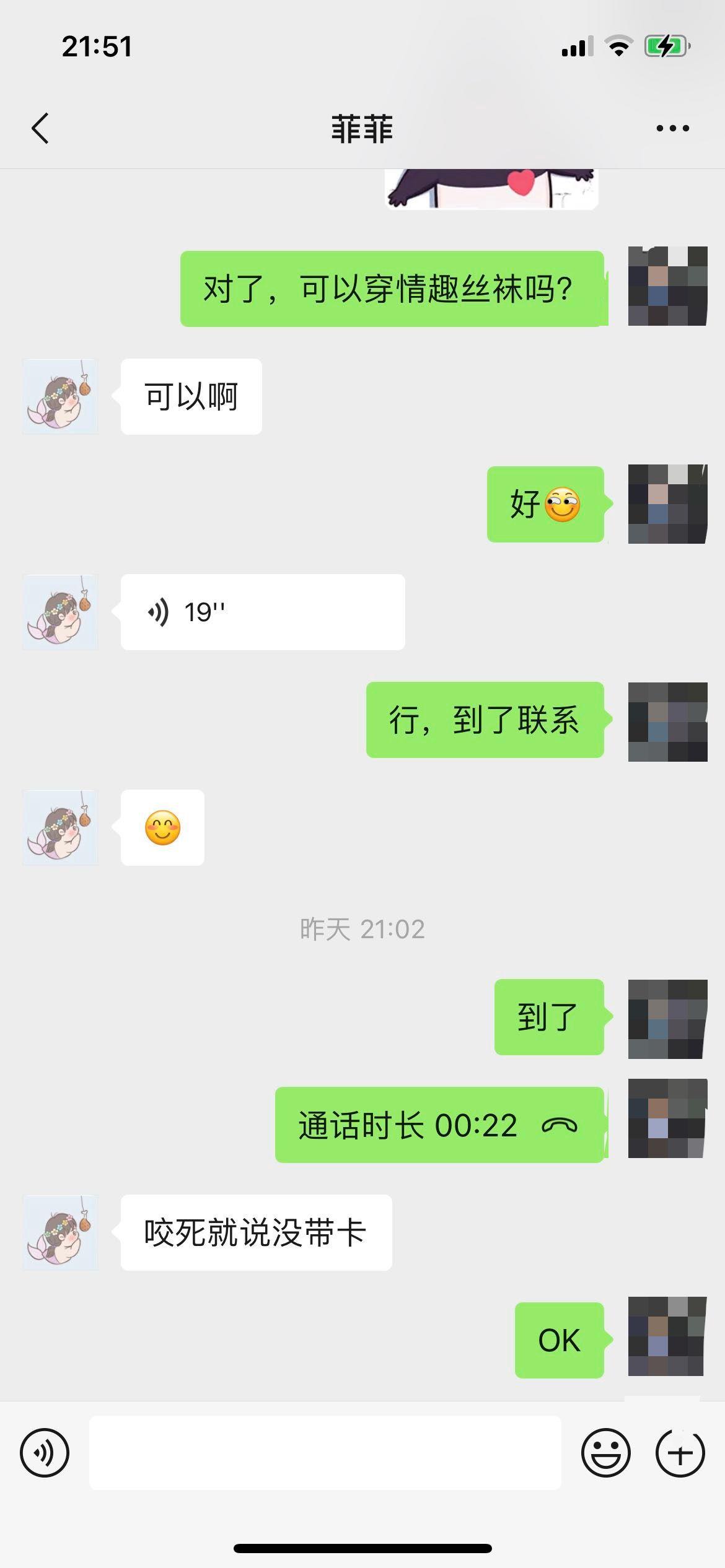Focus the message text field
The image size is (725, 1568).
click(325, 1453)
